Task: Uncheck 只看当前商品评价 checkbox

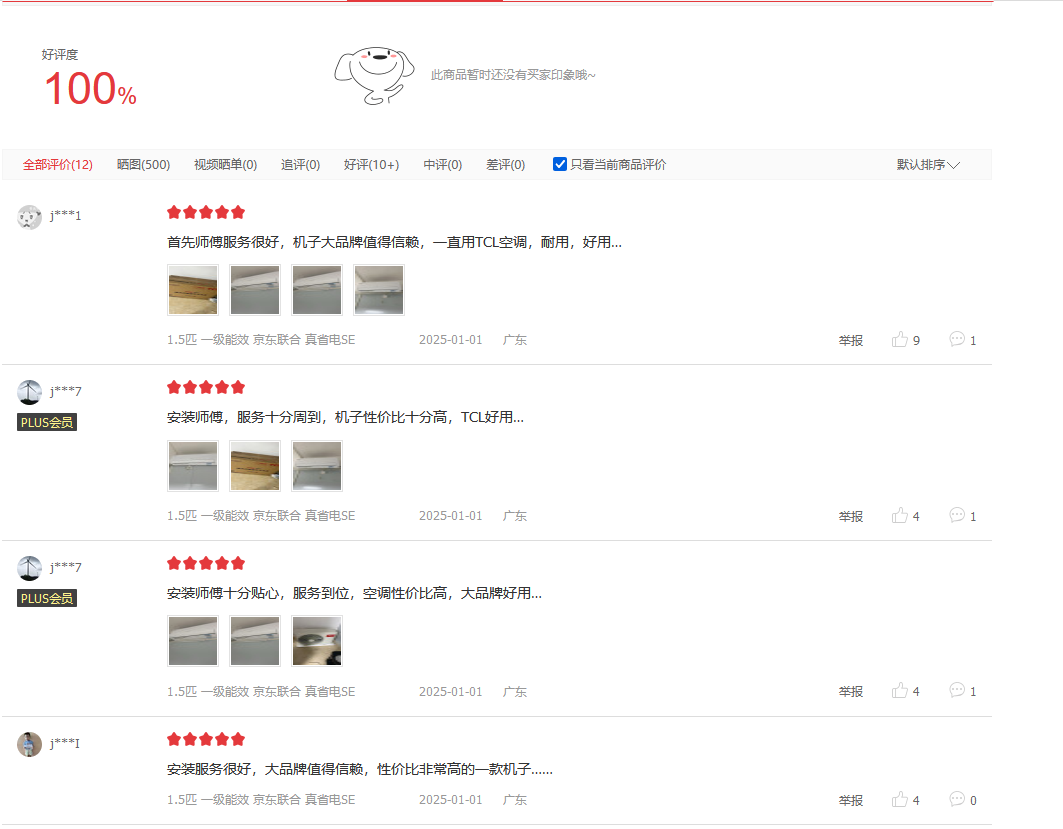Action: (560, 164)
